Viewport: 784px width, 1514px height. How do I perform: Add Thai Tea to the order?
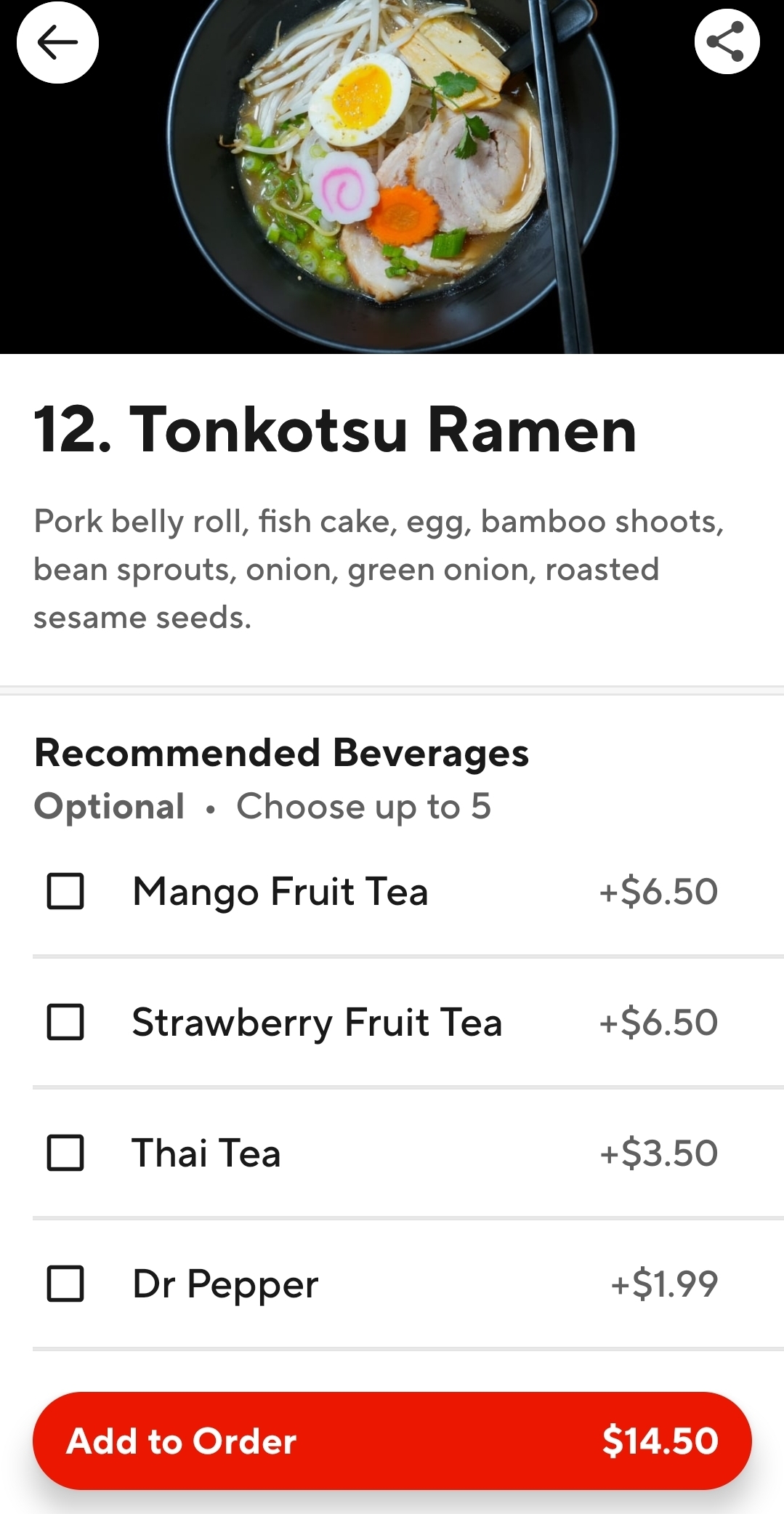(x=65, y=1153)
